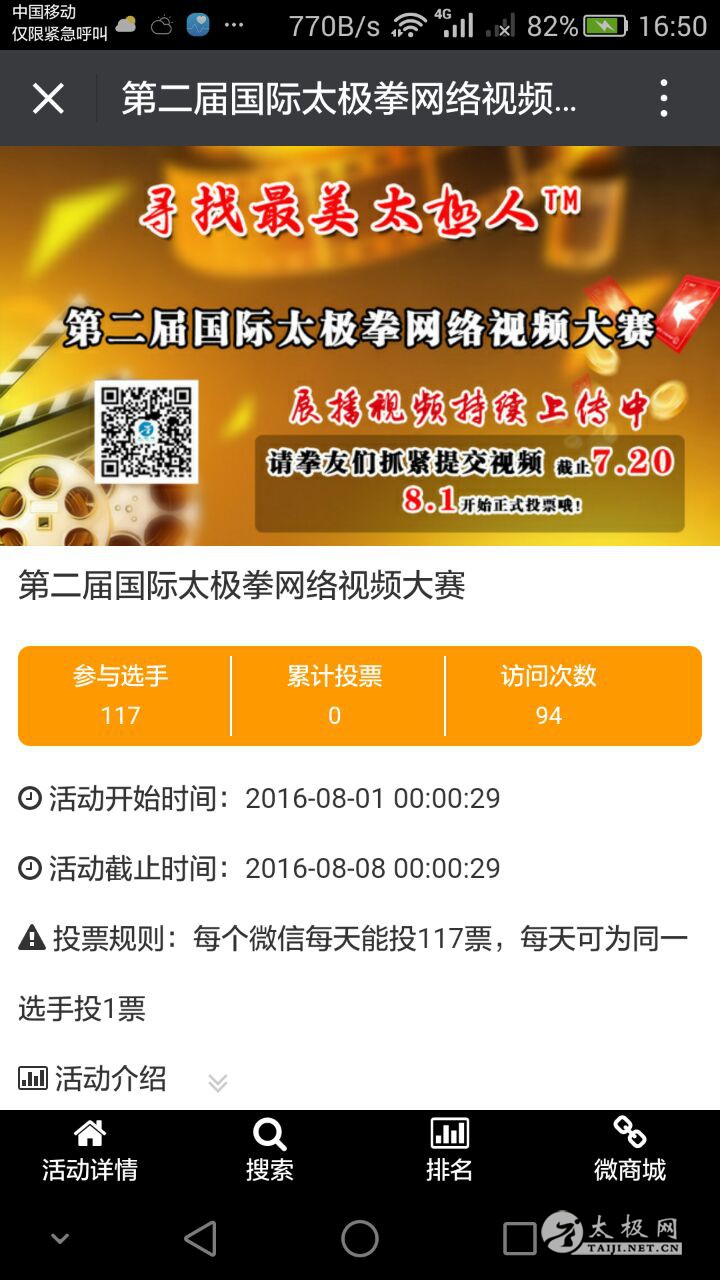Tap the system home button
The width and height of the screenshot is (720, 1280).
(x=360, y=1239)
